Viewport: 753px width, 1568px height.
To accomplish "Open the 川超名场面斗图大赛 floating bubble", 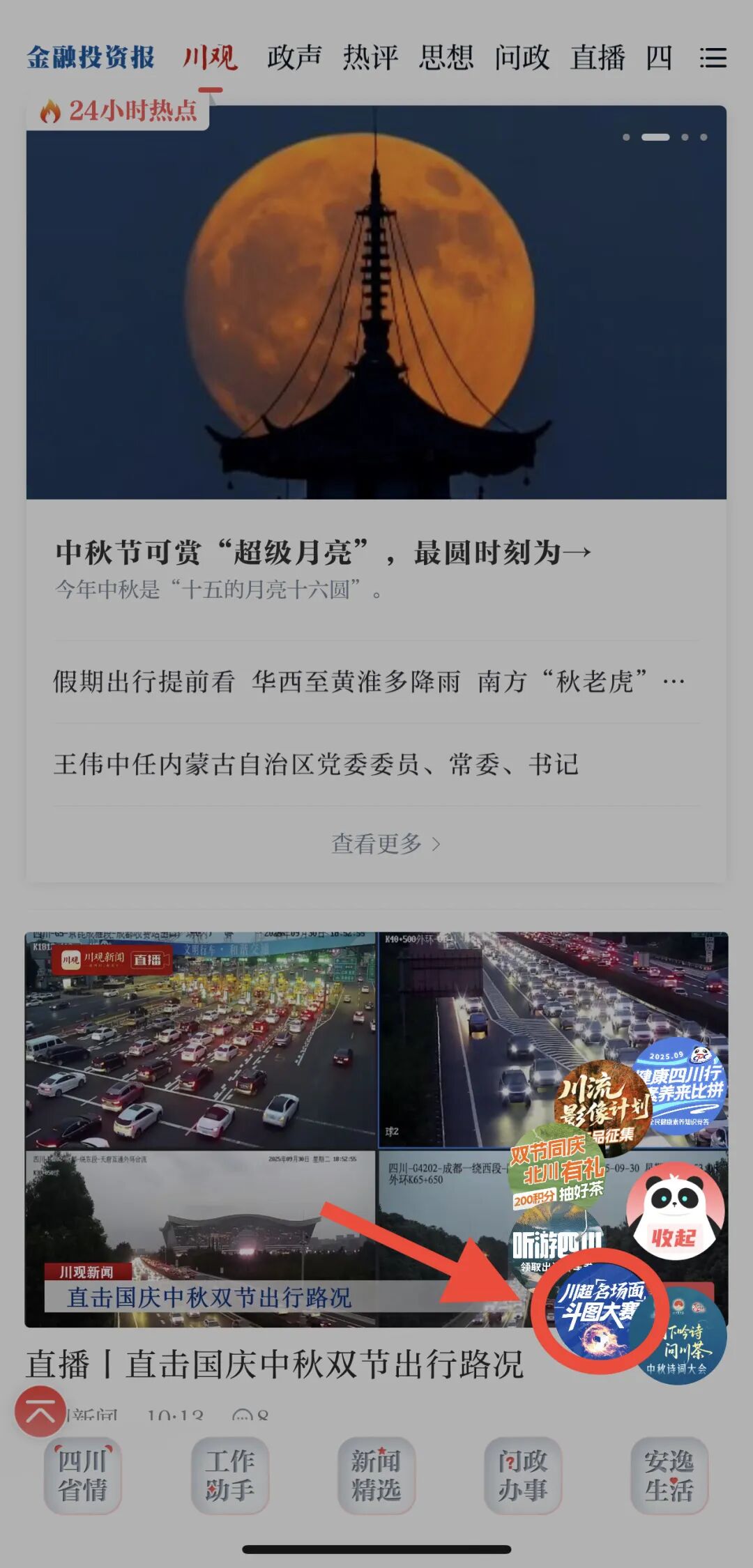I will click(x=598, y=1310).
